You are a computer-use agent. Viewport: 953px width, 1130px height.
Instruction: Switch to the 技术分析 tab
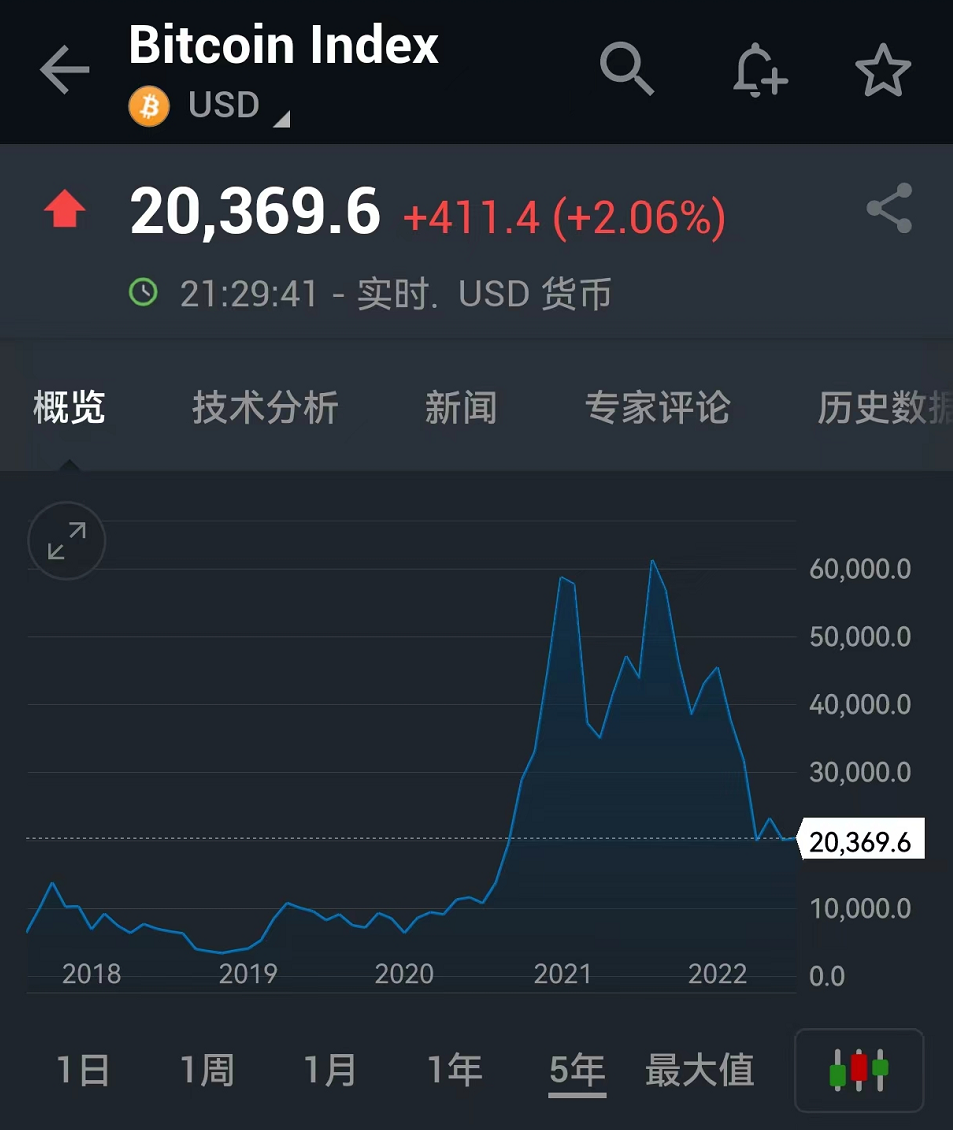tap(265, 408)
